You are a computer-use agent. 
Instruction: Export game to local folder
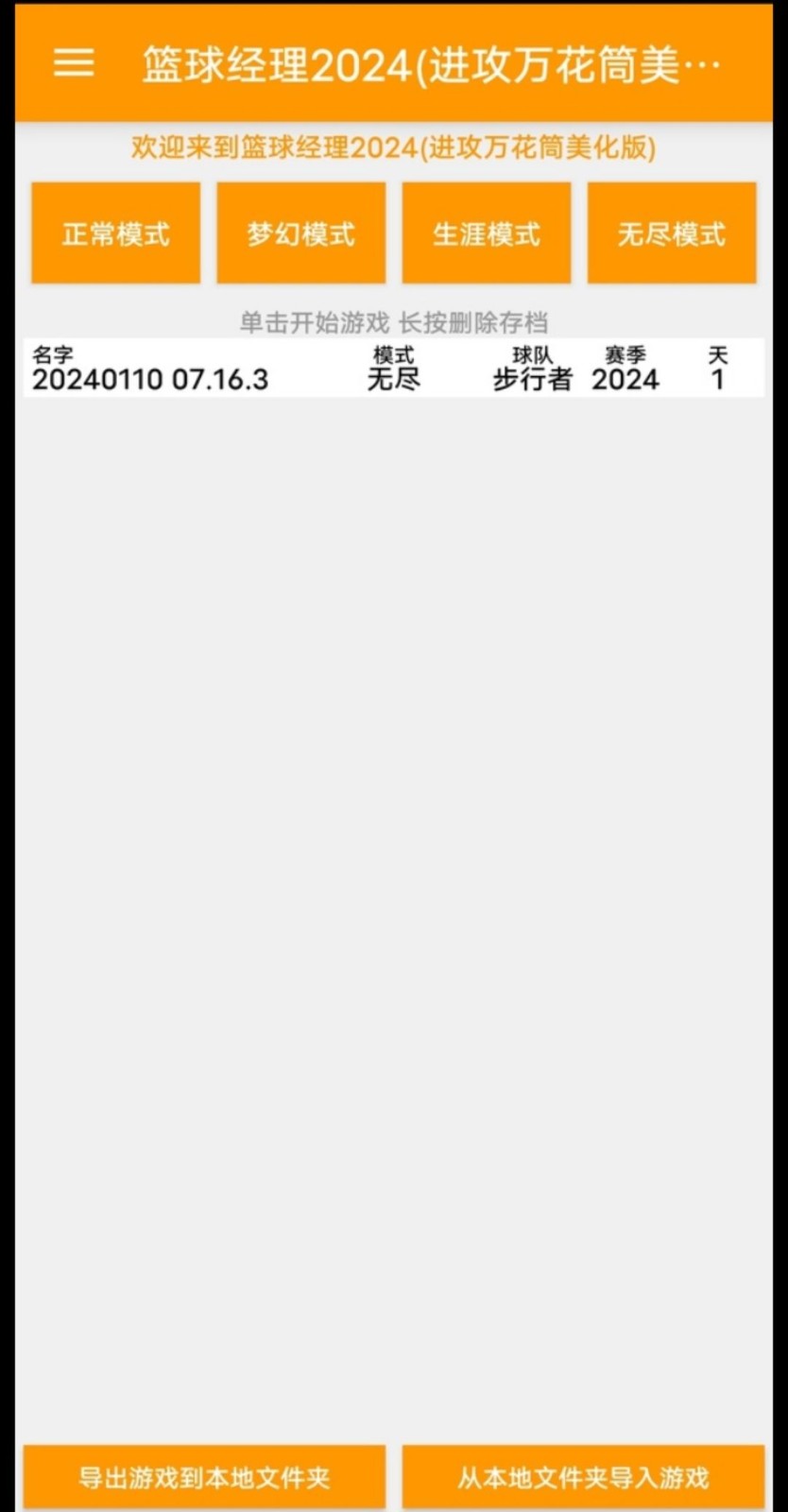tap(203, 1477)
